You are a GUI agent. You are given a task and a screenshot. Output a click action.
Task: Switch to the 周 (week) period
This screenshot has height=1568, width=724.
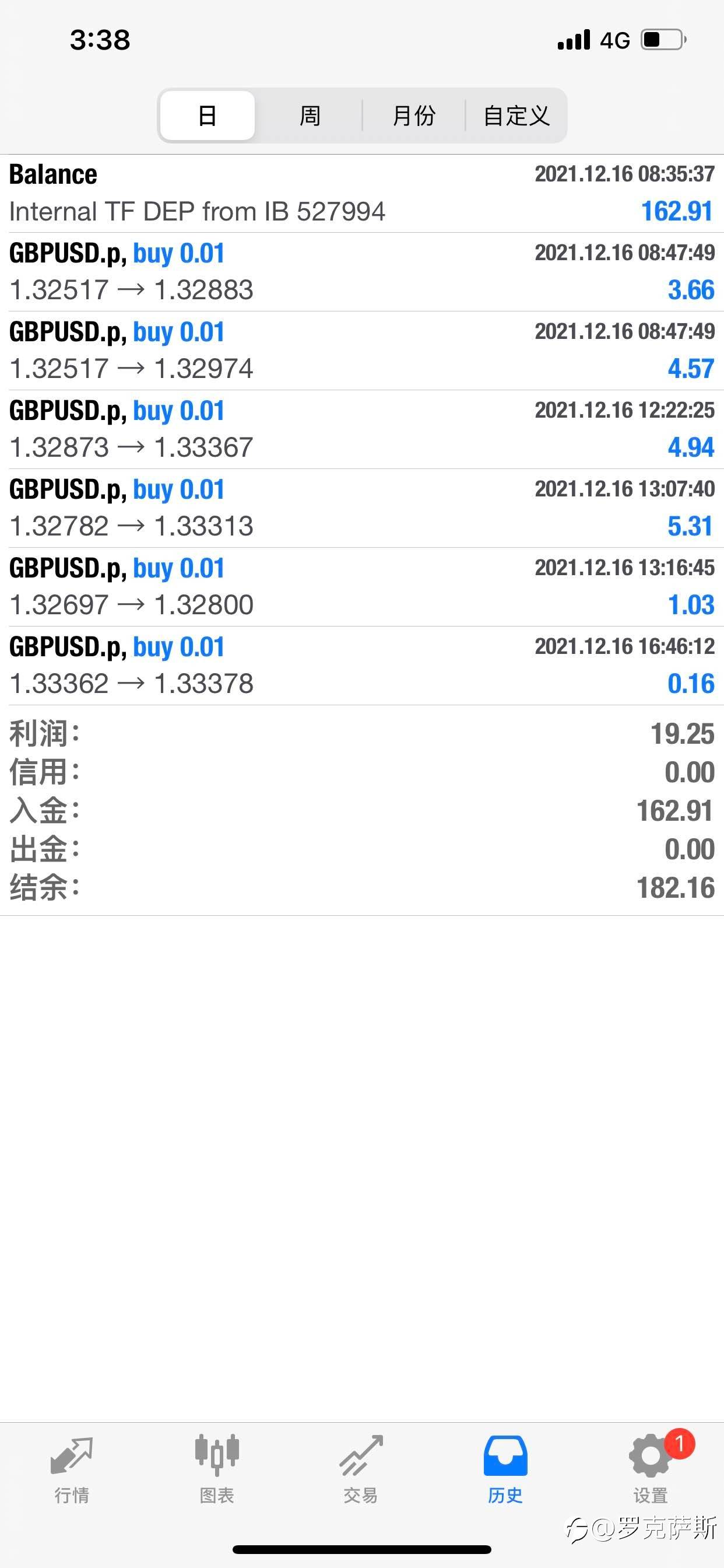(x=310, y=116)
